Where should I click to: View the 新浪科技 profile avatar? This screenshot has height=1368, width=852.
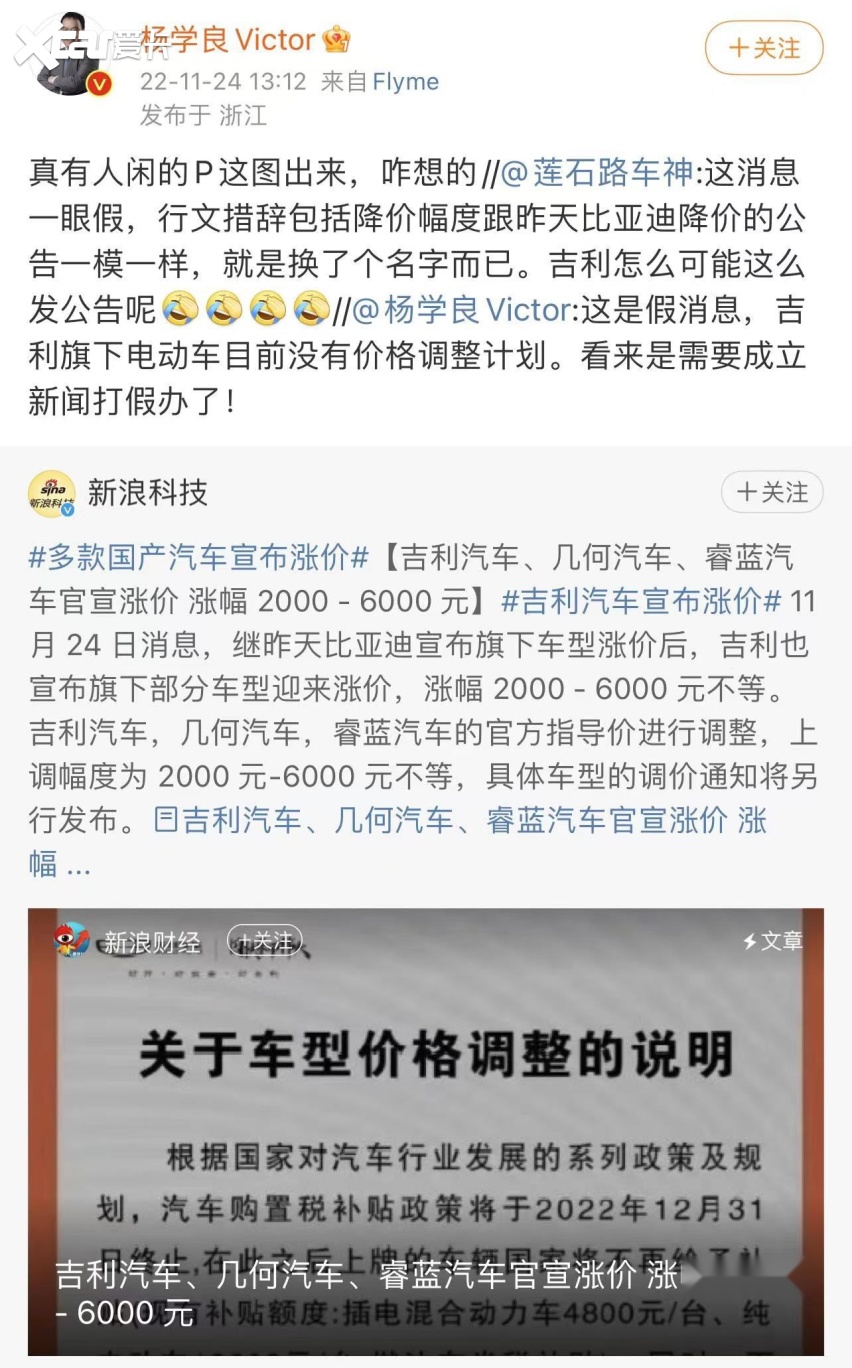[x=51, y=493]
